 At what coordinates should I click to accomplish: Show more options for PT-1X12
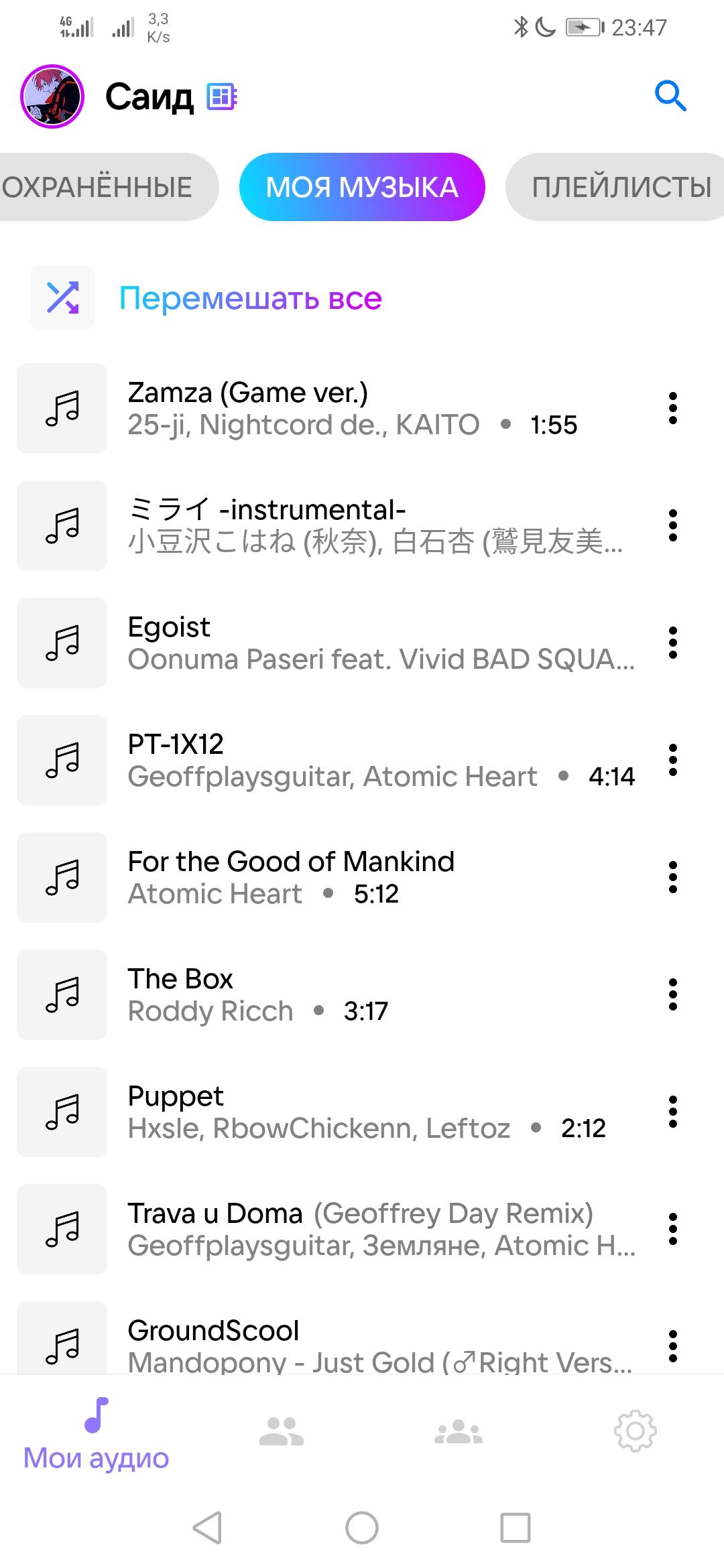click(673, 760)
